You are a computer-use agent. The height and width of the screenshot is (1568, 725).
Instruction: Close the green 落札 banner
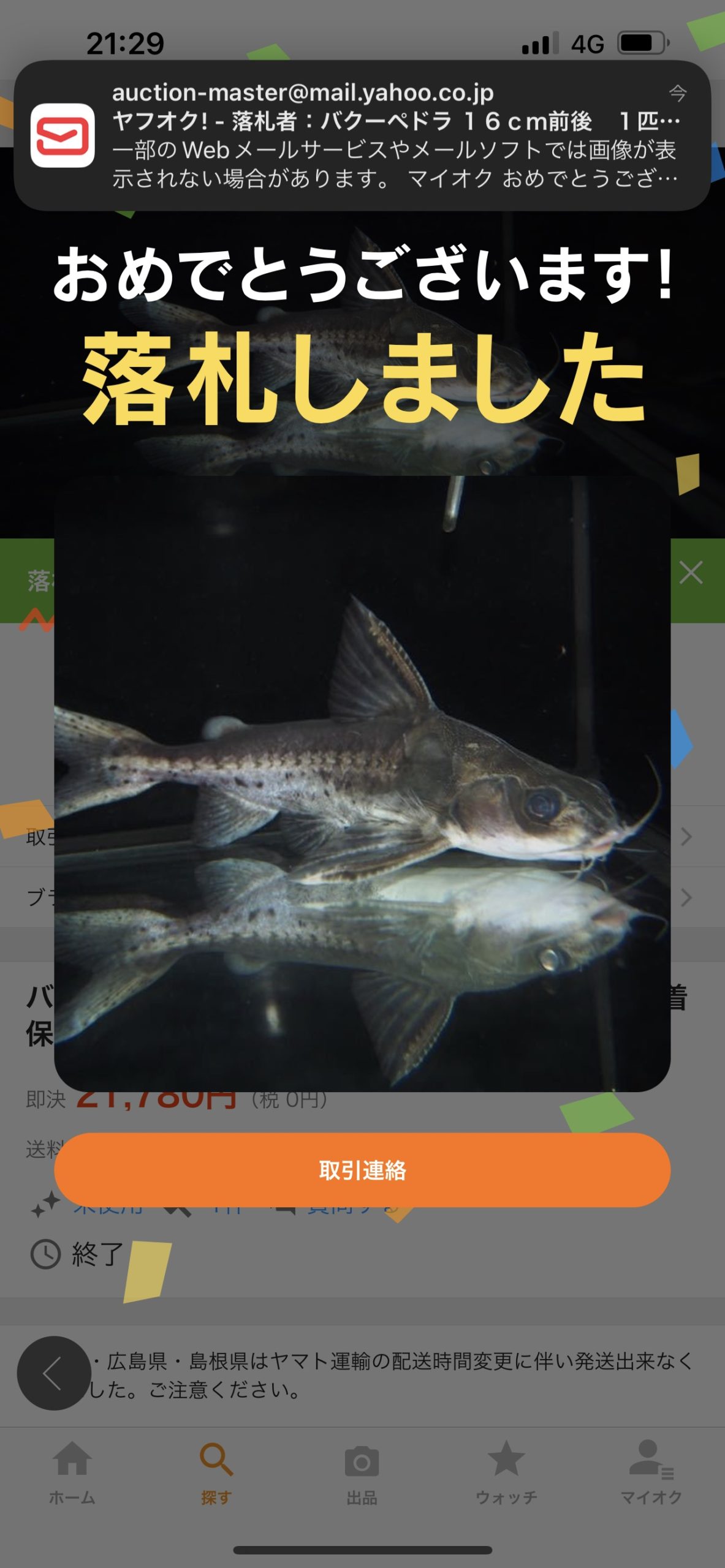691,573
